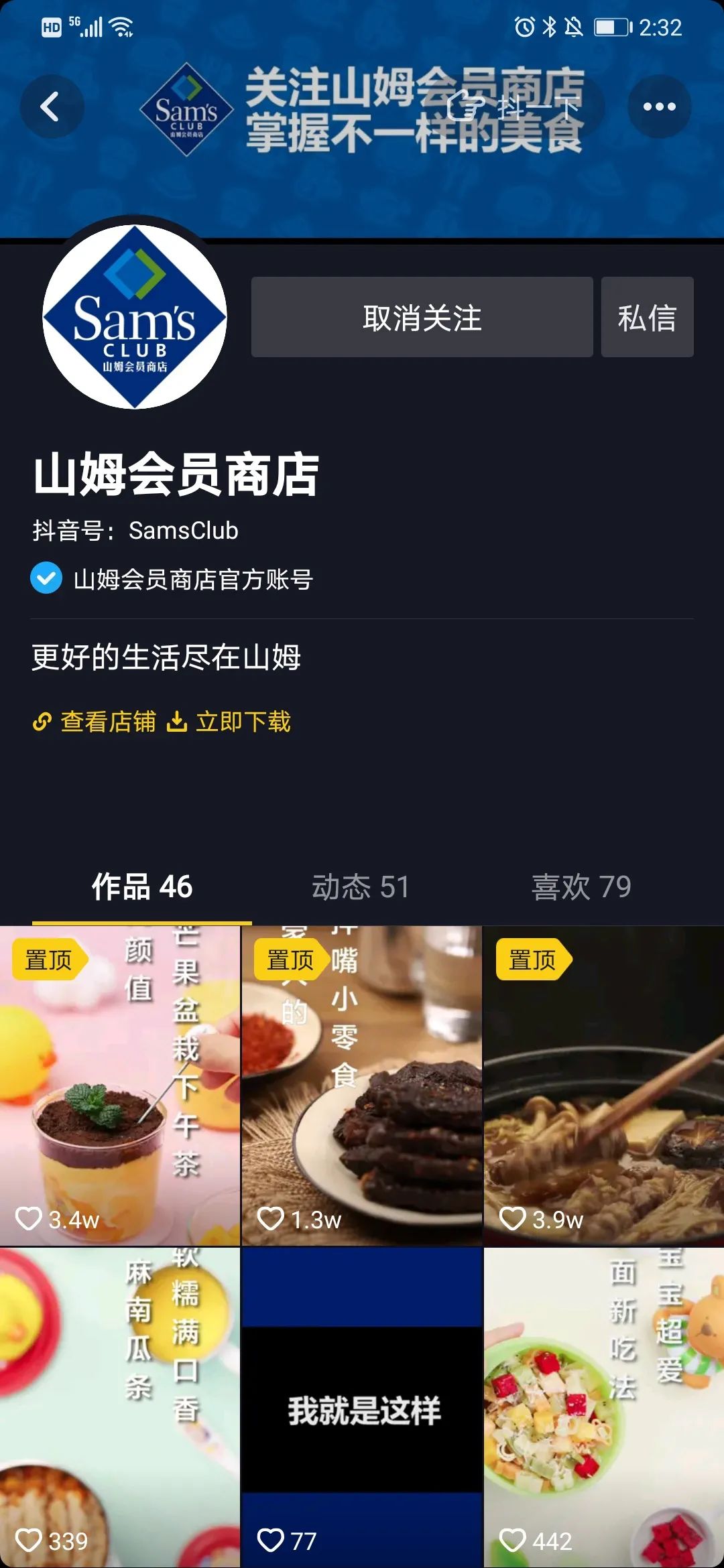Image resolution: width=724 pixels, height=1568 pixels.
Task: Click the back arrow at top left
Action: click(x=52, y=107)
